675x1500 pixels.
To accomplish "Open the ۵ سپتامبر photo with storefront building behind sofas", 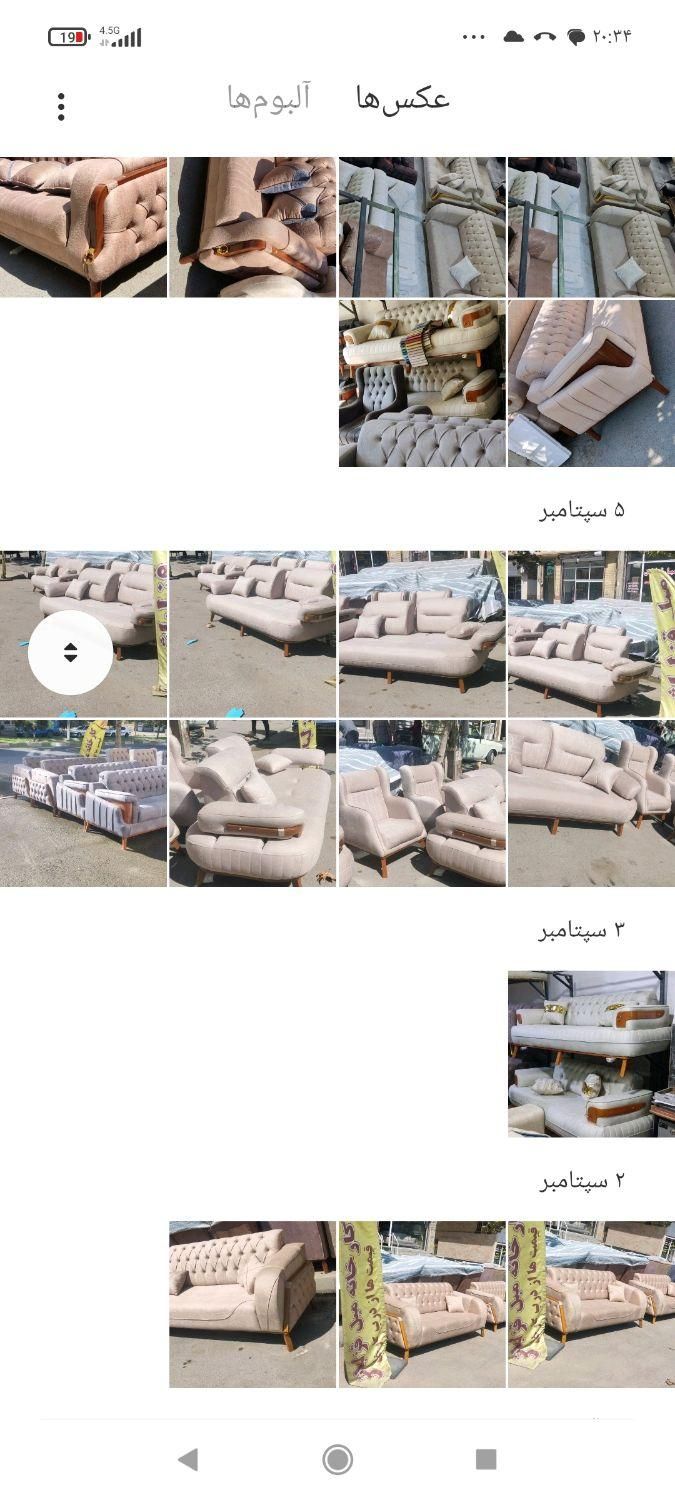I will pos(590,633).
